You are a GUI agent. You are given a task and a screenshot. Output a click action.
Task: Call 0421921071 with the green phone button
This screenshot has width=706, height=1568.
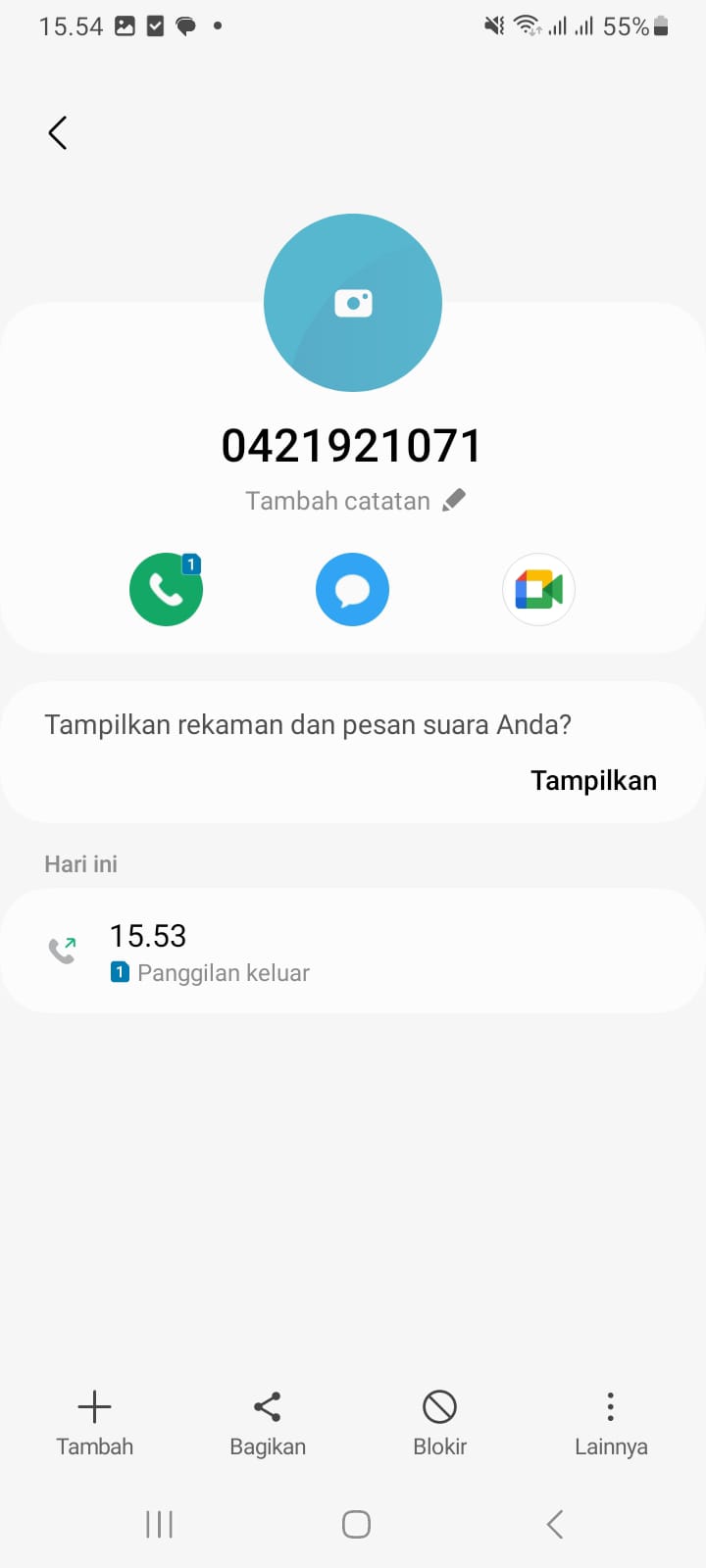pyautogui.click(x=166, y=590)
